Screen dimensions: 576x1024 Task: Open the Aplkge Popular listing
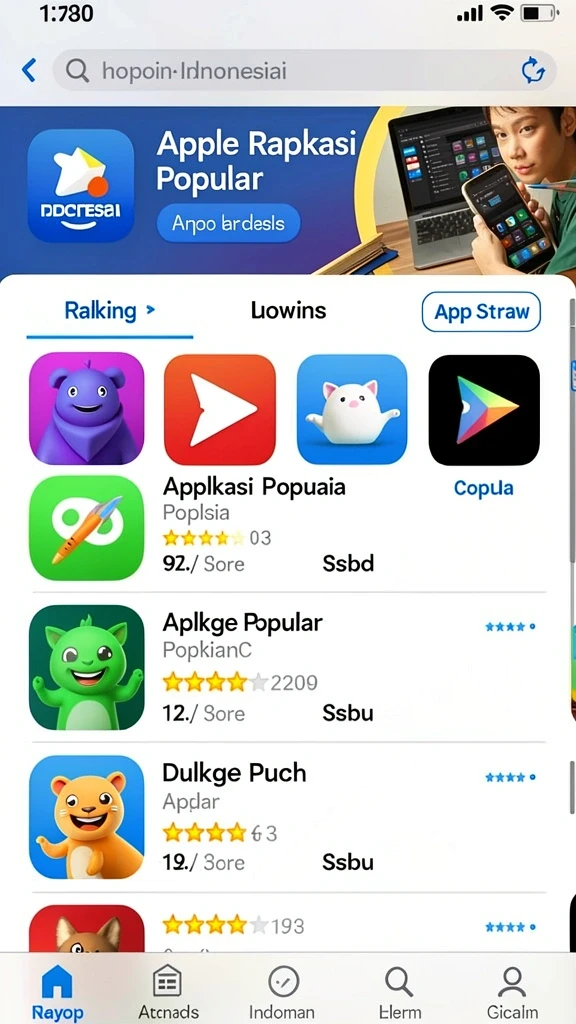[x=287, y=667]
